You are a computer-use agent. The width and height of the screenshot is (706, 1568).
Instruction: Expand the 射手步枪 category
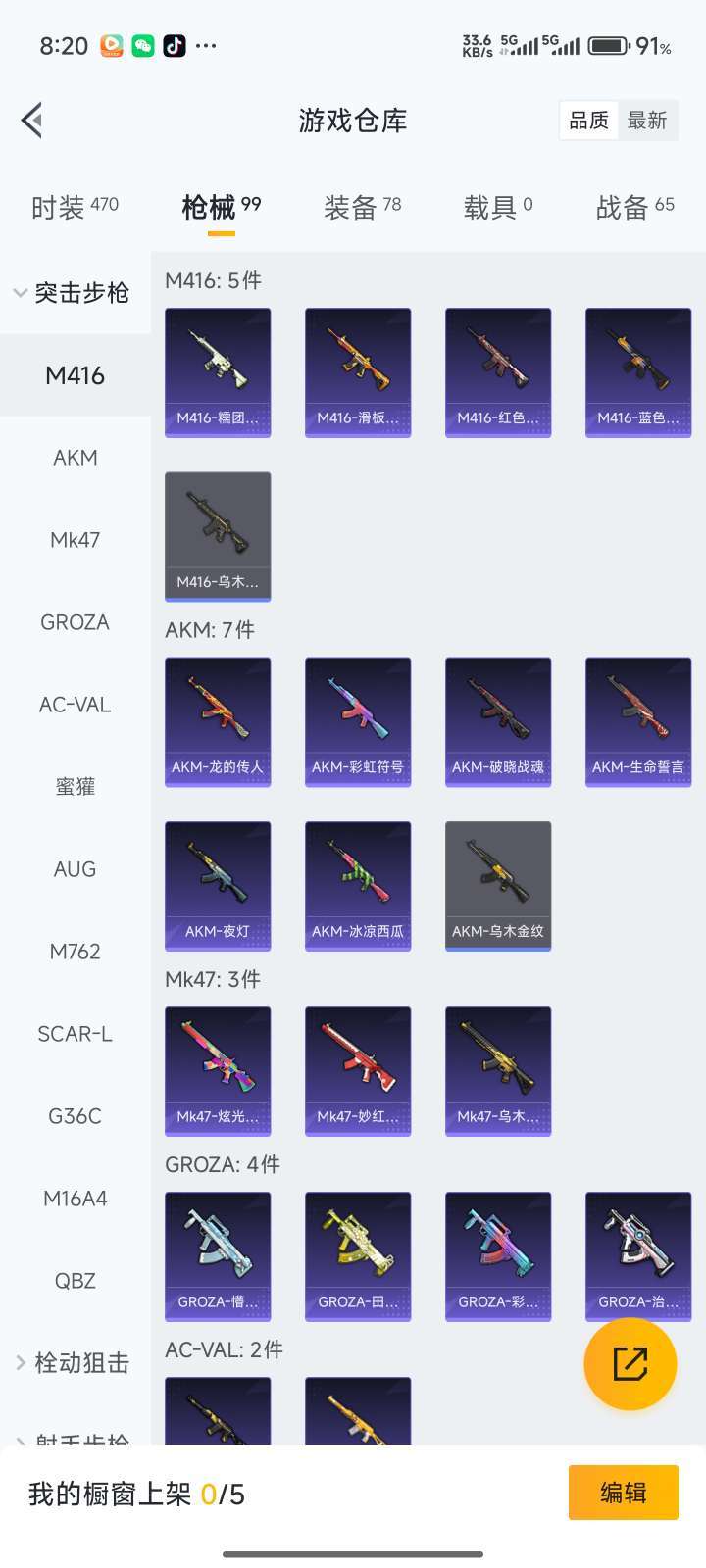click(74, 1438)
